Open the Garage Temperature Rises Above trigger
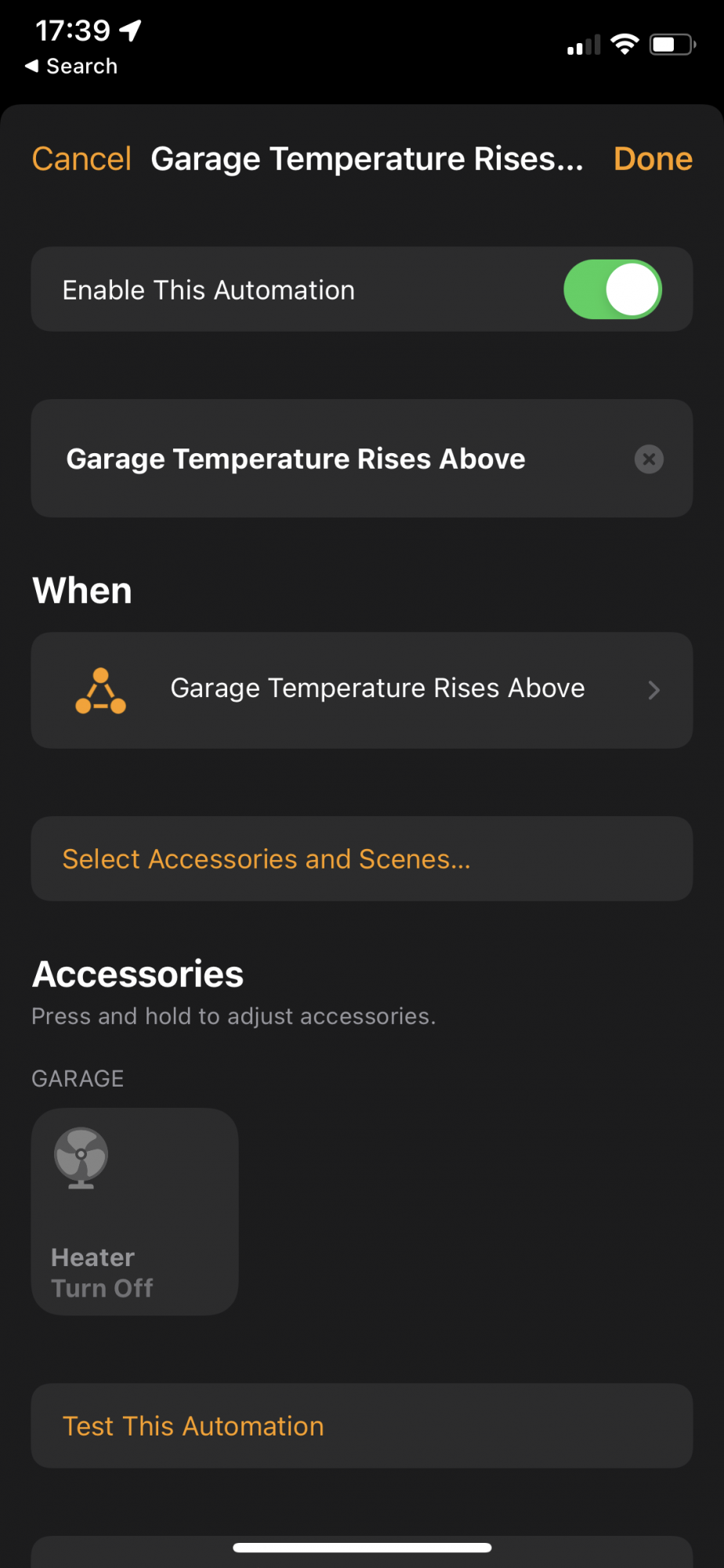This screenshot has height=1568, width=724. point(362,690)
